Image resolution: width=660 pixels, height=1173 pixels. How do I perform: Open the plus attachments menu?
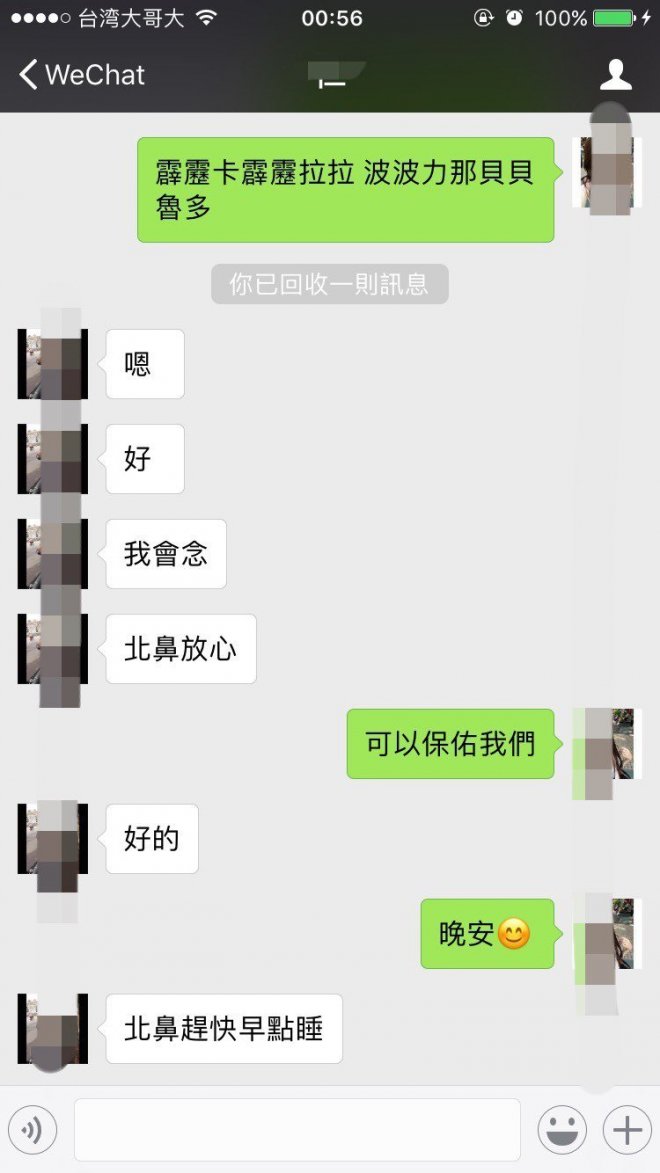[x=627, y=1131]
